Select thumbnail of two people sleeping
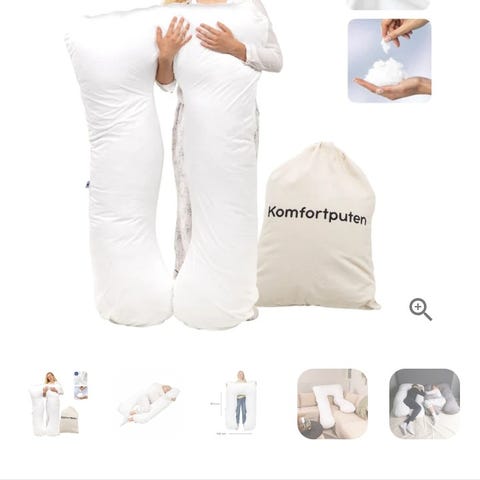Screen dimensions: 480x480 coord(424,403)
